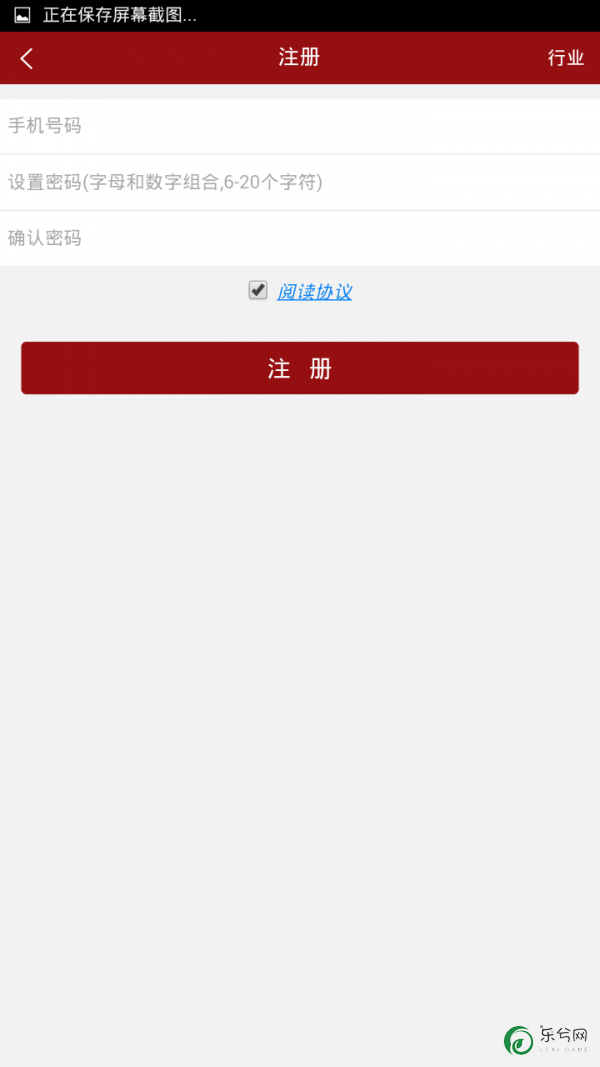Focus the 设置密码 password field
Viewport: 600px width, 1067px height.
pyautogui.click(x=300, y=182)
